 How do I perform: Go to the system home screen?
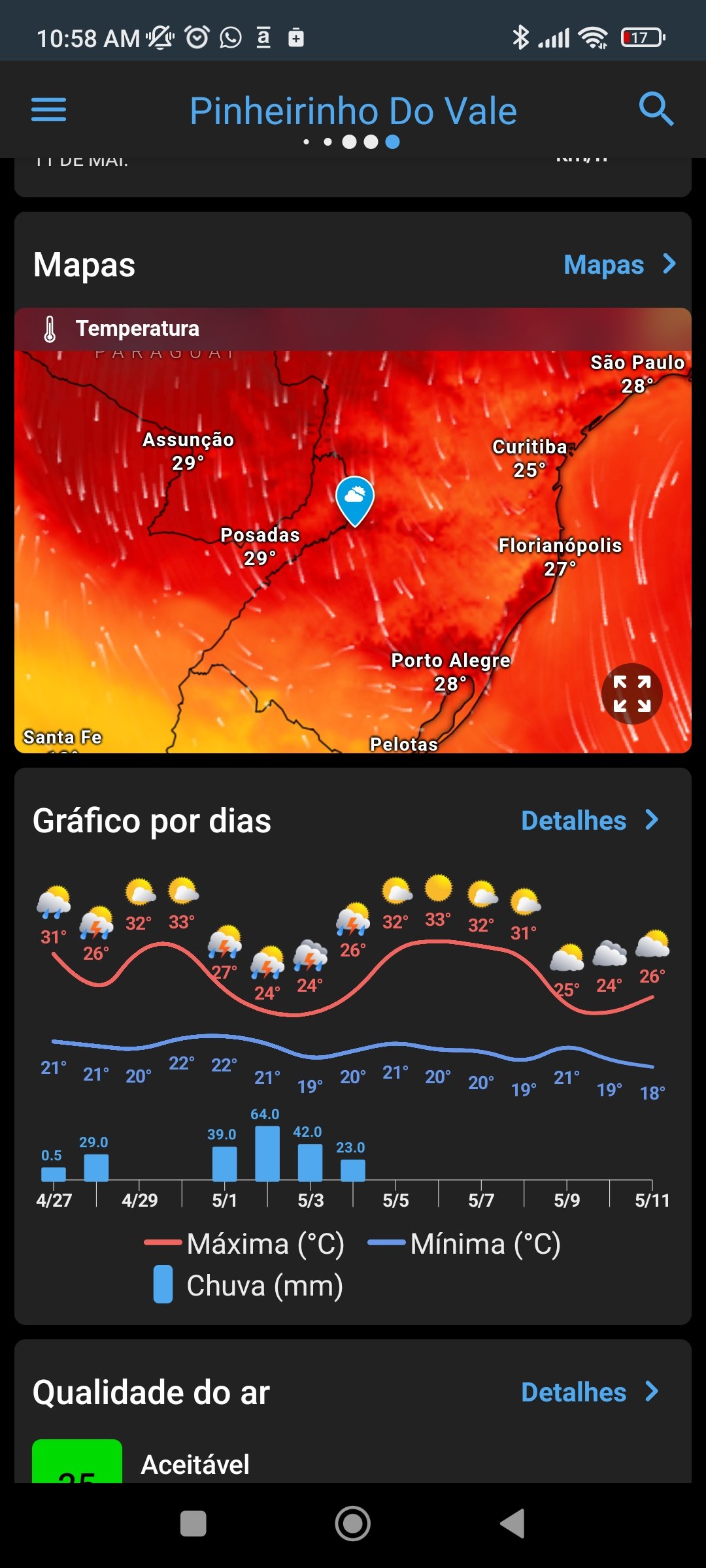click(x=353, y=1524)
